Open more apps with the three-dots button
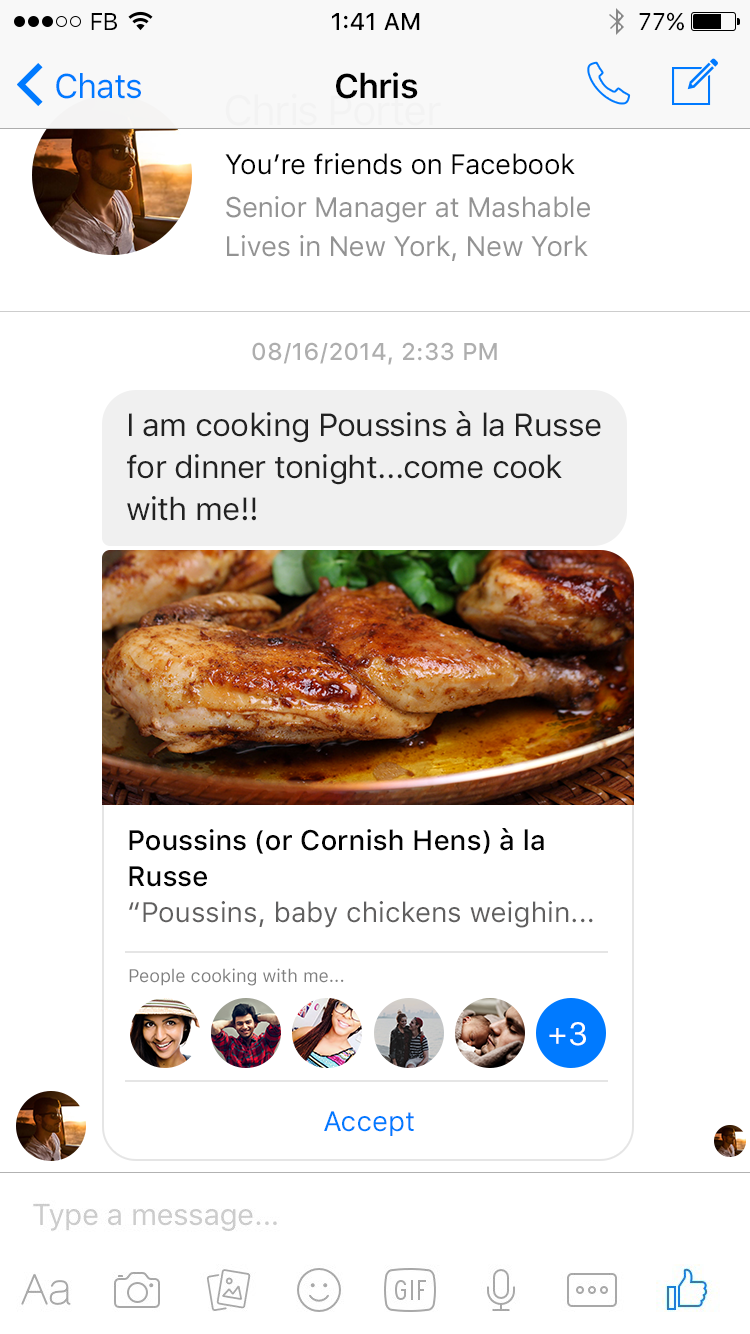This screenshot has height=1334, width=750. 592,1290
